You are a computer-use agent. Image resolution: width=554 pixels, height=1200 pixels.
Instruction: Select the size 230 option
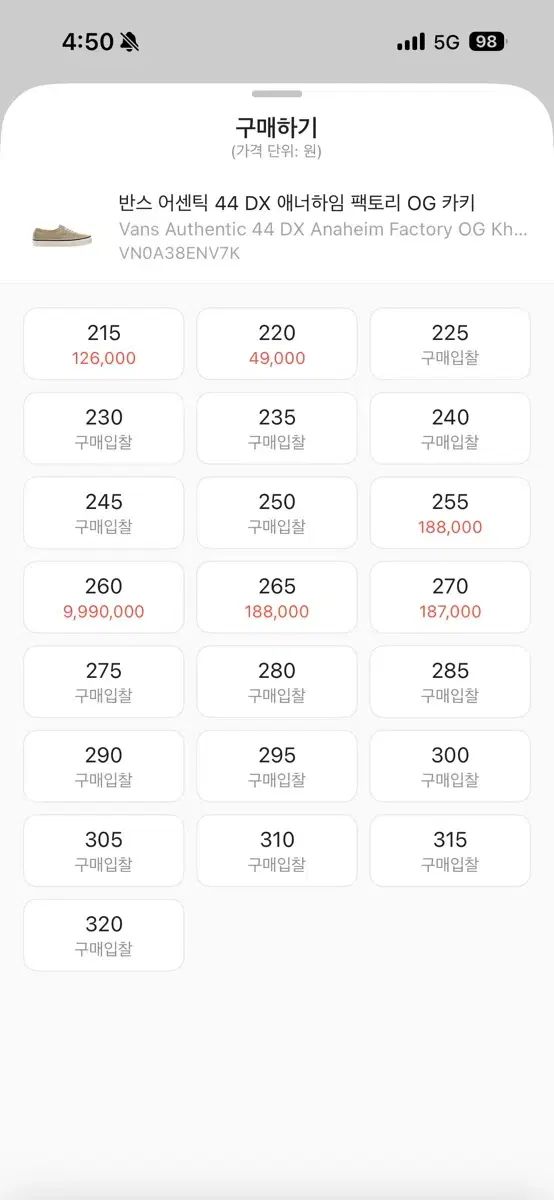104,428
